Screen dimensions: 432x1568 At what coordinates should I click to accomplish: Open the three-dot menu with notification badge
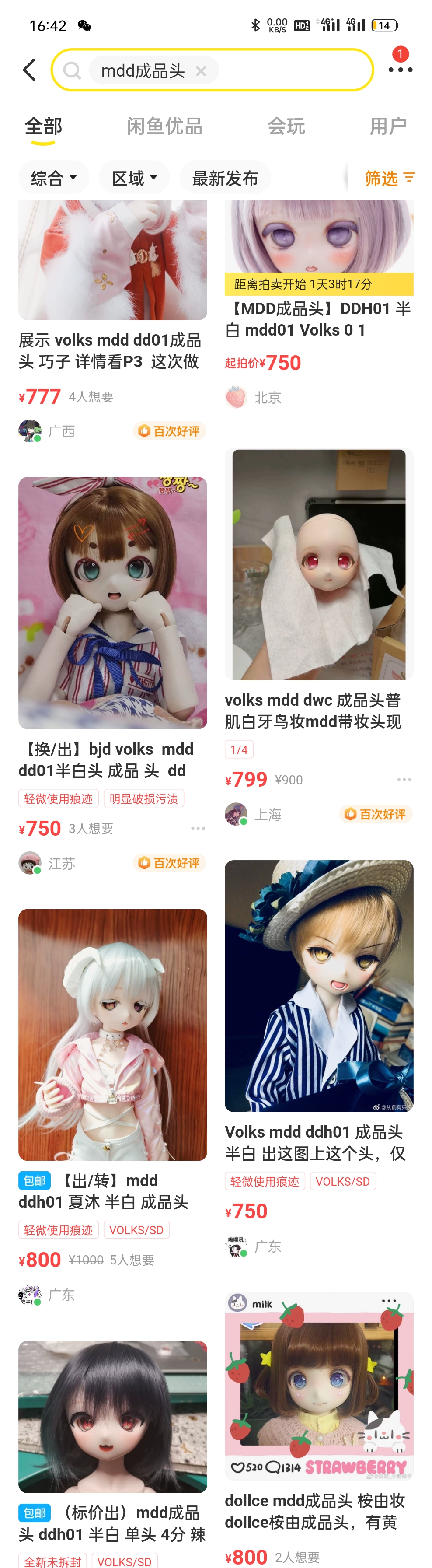pos(400,69)
